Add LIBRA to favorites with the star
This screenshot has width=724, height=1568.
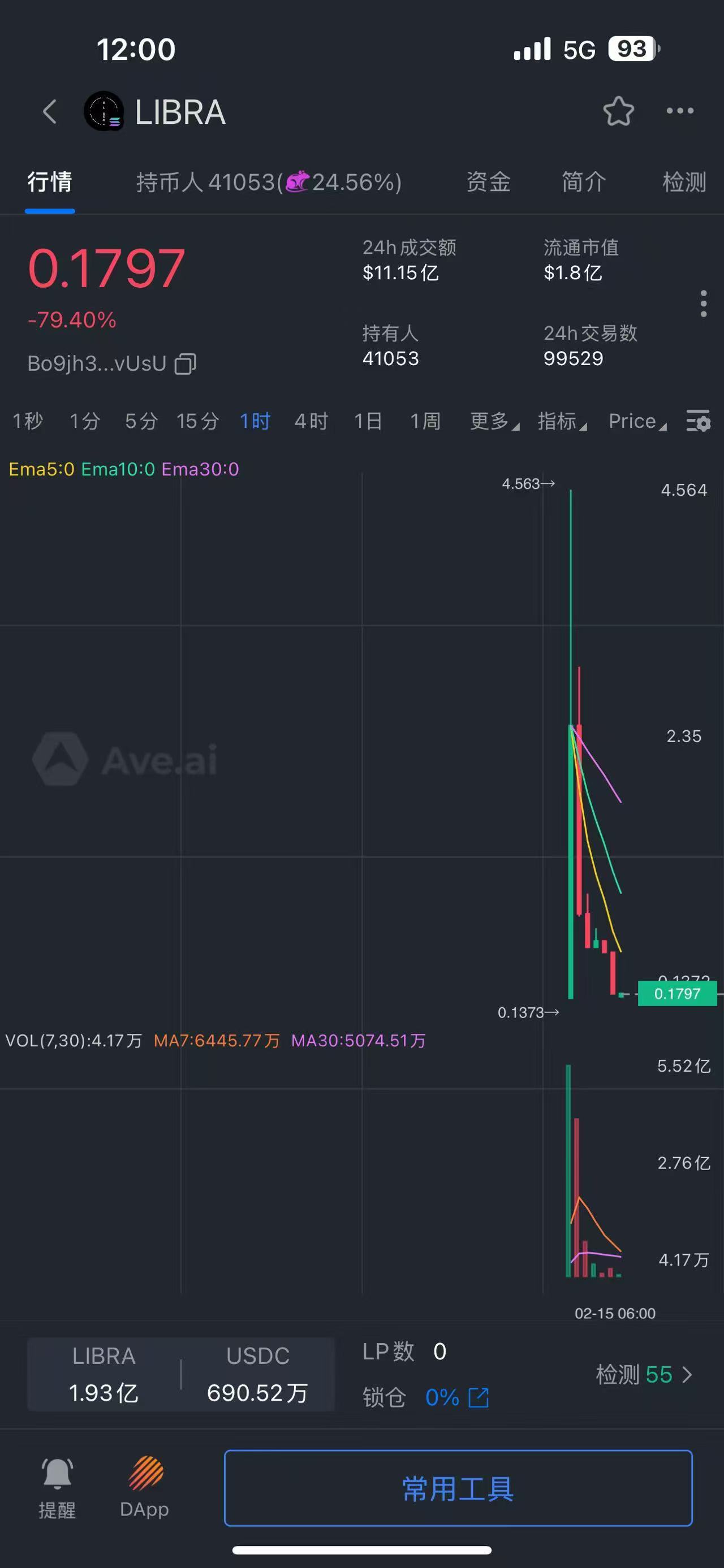618,111
